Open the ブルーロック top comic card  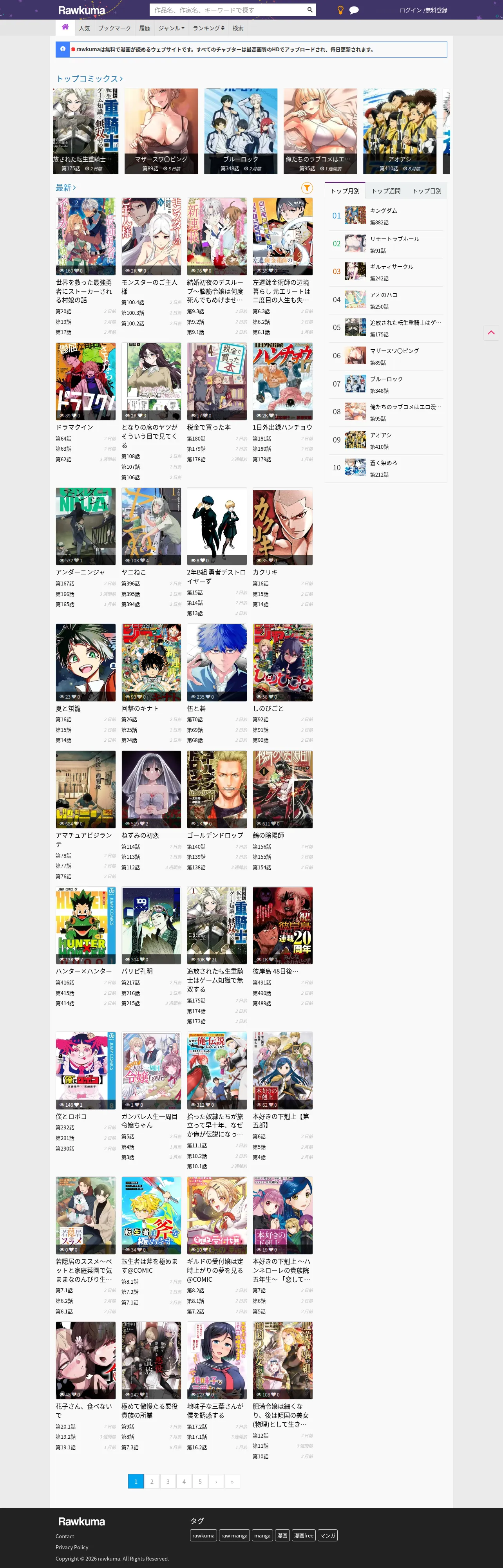[241, 131]
